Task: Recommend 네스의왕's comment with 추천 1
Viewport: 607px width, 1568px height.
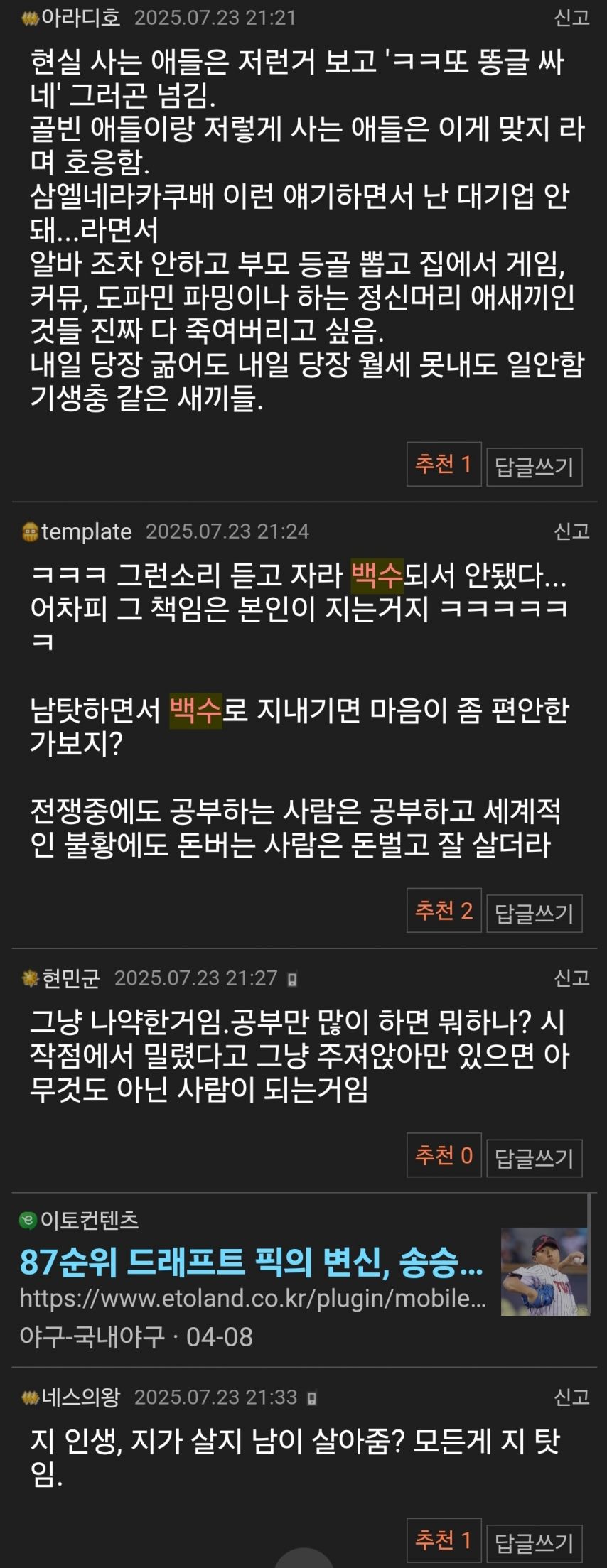Action: click(x=444, y=1540)
